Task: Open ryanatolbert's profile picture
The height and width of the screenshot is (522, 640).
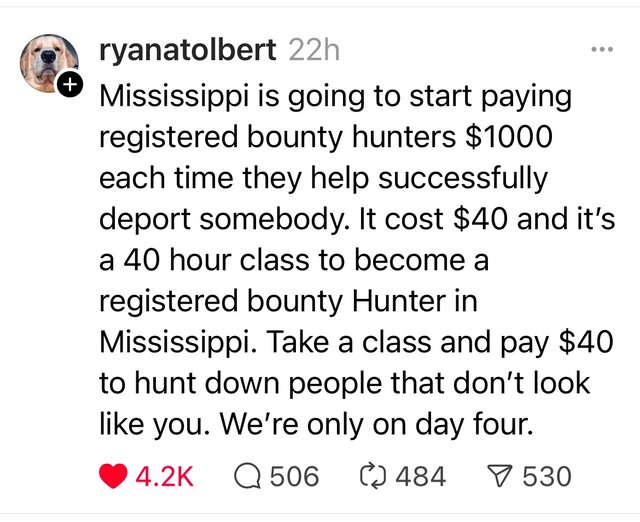Action: pos(45,64)
